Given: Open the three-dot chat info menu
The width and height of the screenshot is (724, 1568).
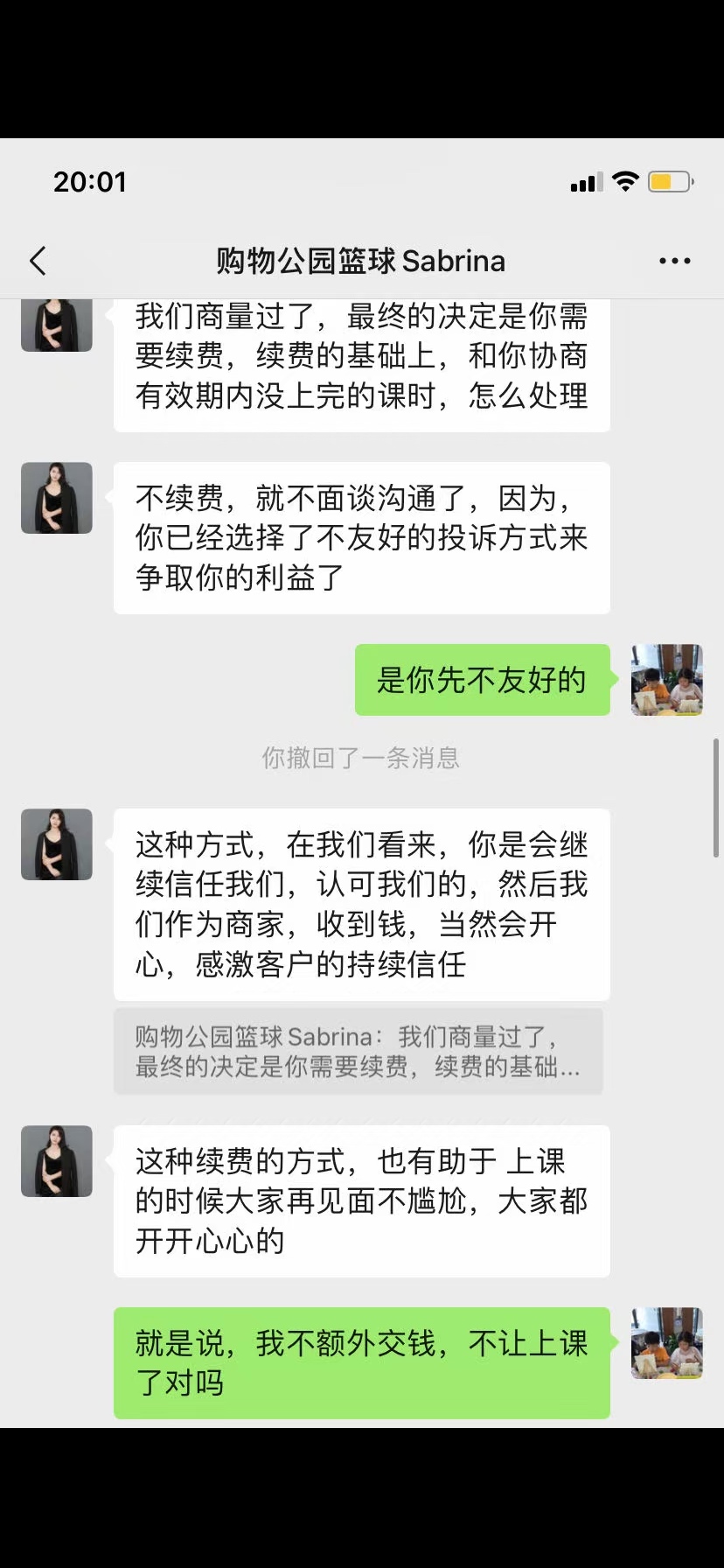Looking at the screenshot, I should click(x=674, y=261).
